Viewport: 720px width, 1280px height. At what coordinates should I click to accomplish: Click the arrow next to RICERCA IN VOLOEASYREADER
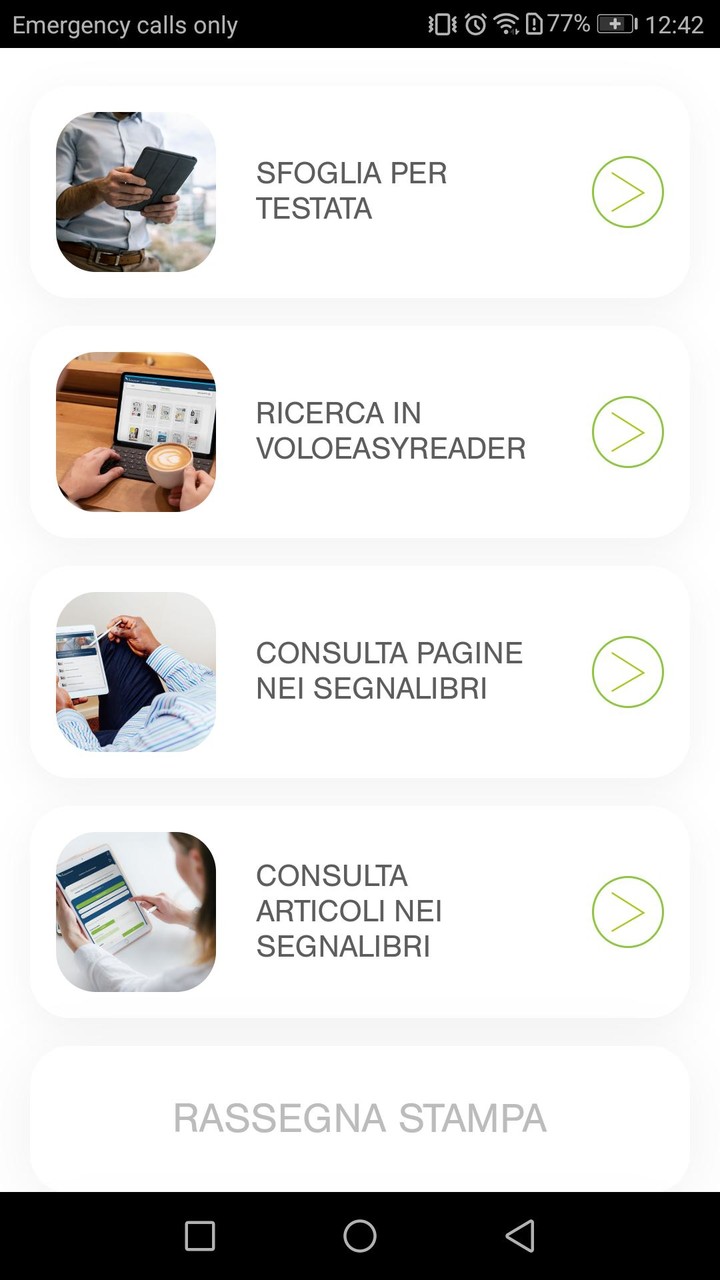pos(627,432)
